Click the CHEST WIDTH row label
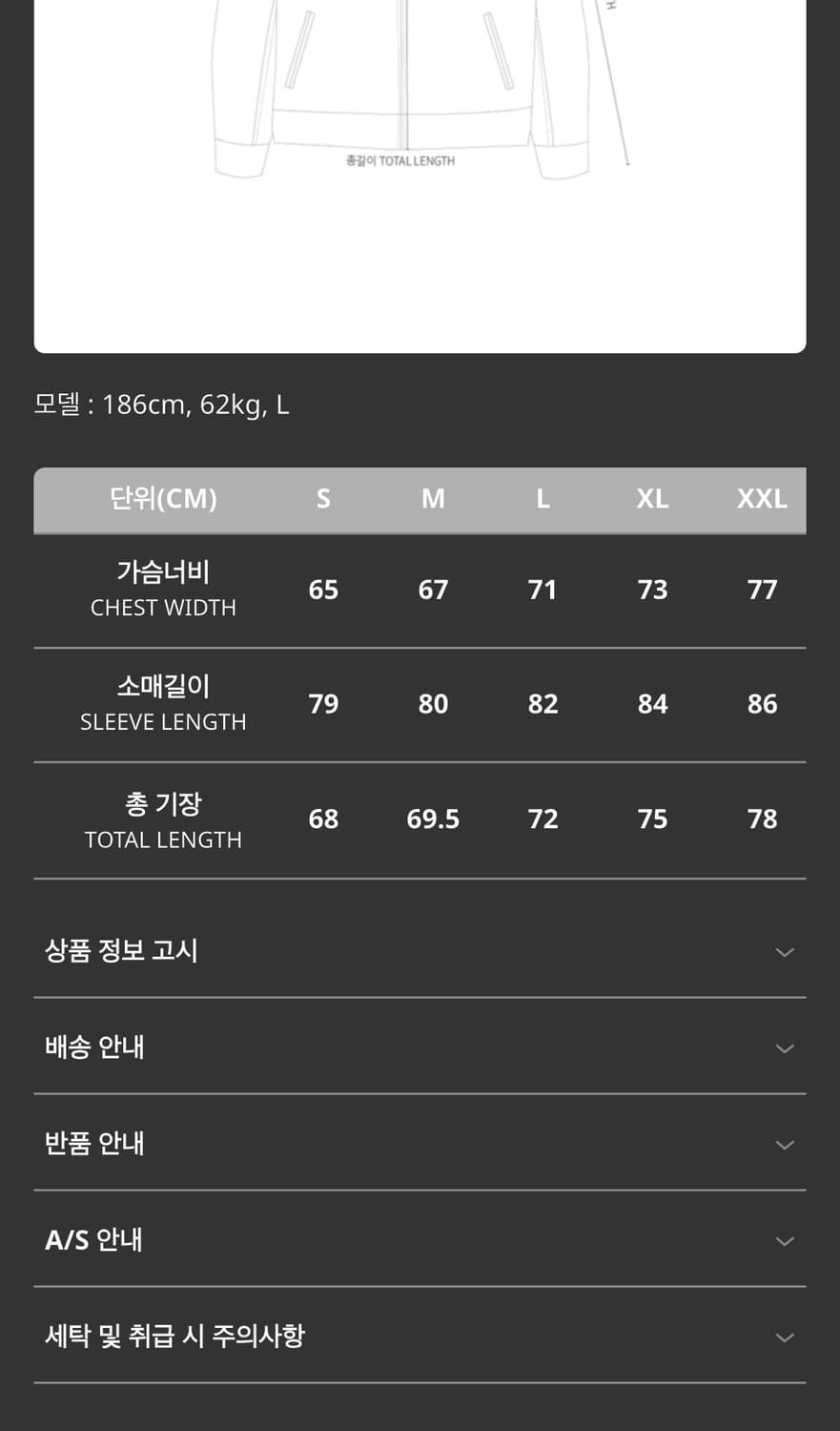Viewport: 840px width, 1431px height. pos(163,589)
